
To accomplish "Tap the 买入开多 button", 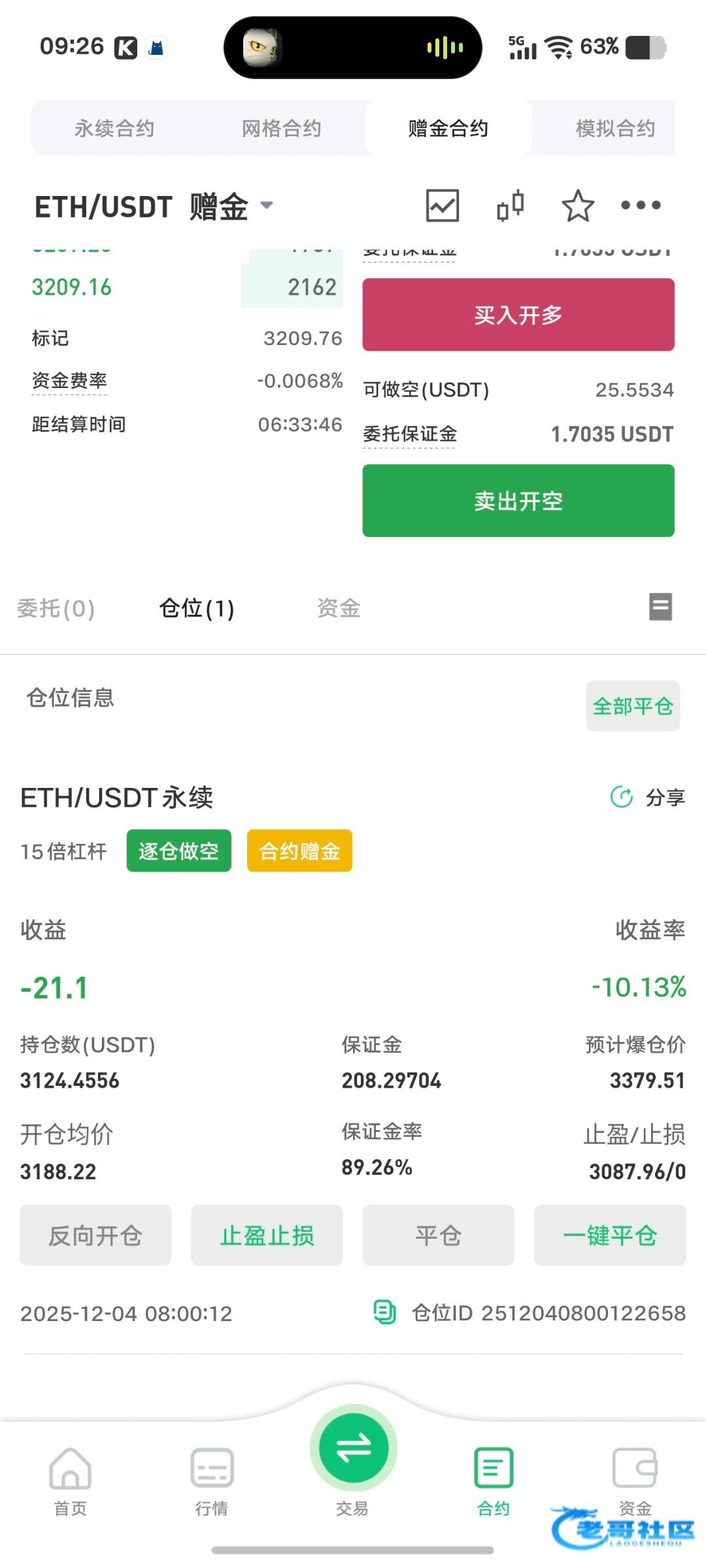I will pyautogui.click(x=518, y=315).
